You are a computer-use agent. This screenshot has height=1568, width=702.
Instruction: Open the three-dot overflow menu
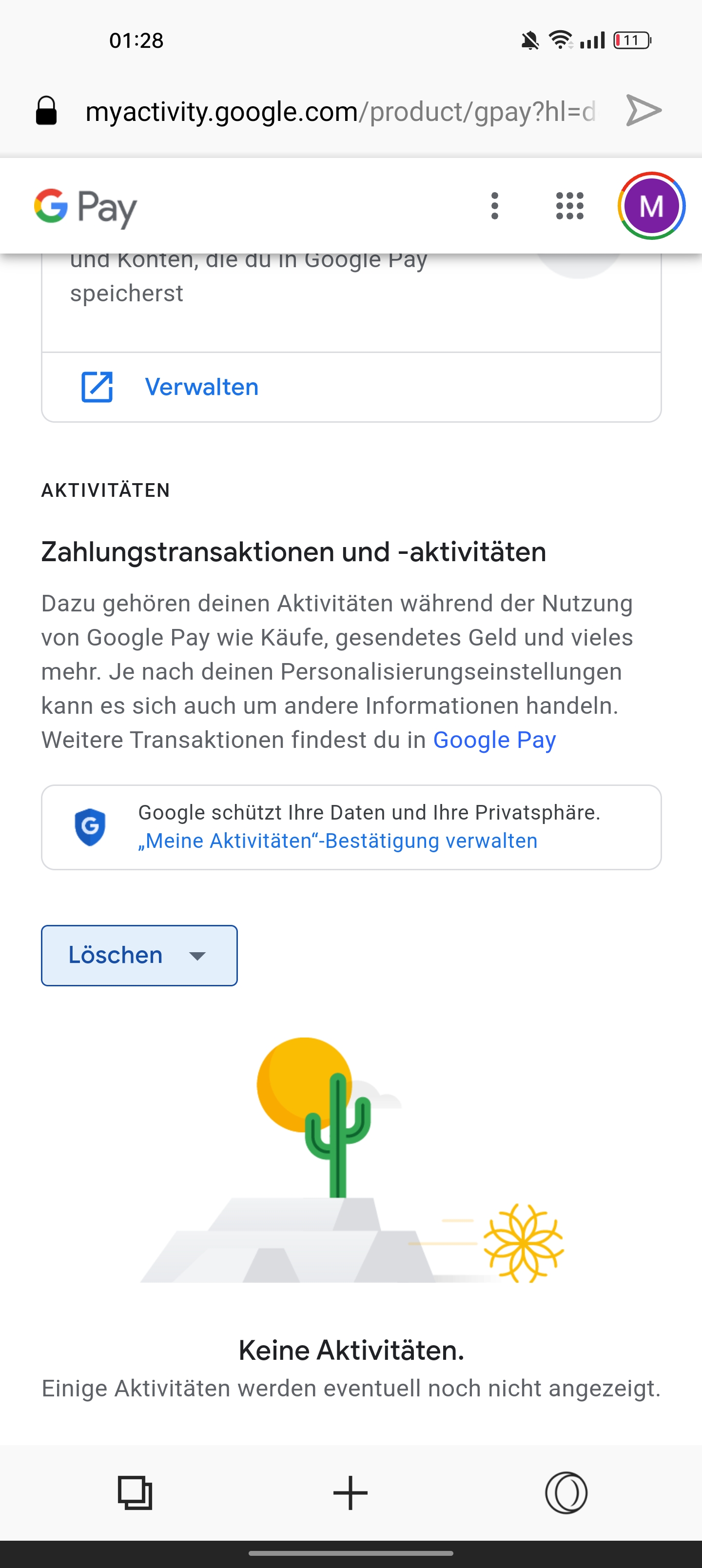494,206
